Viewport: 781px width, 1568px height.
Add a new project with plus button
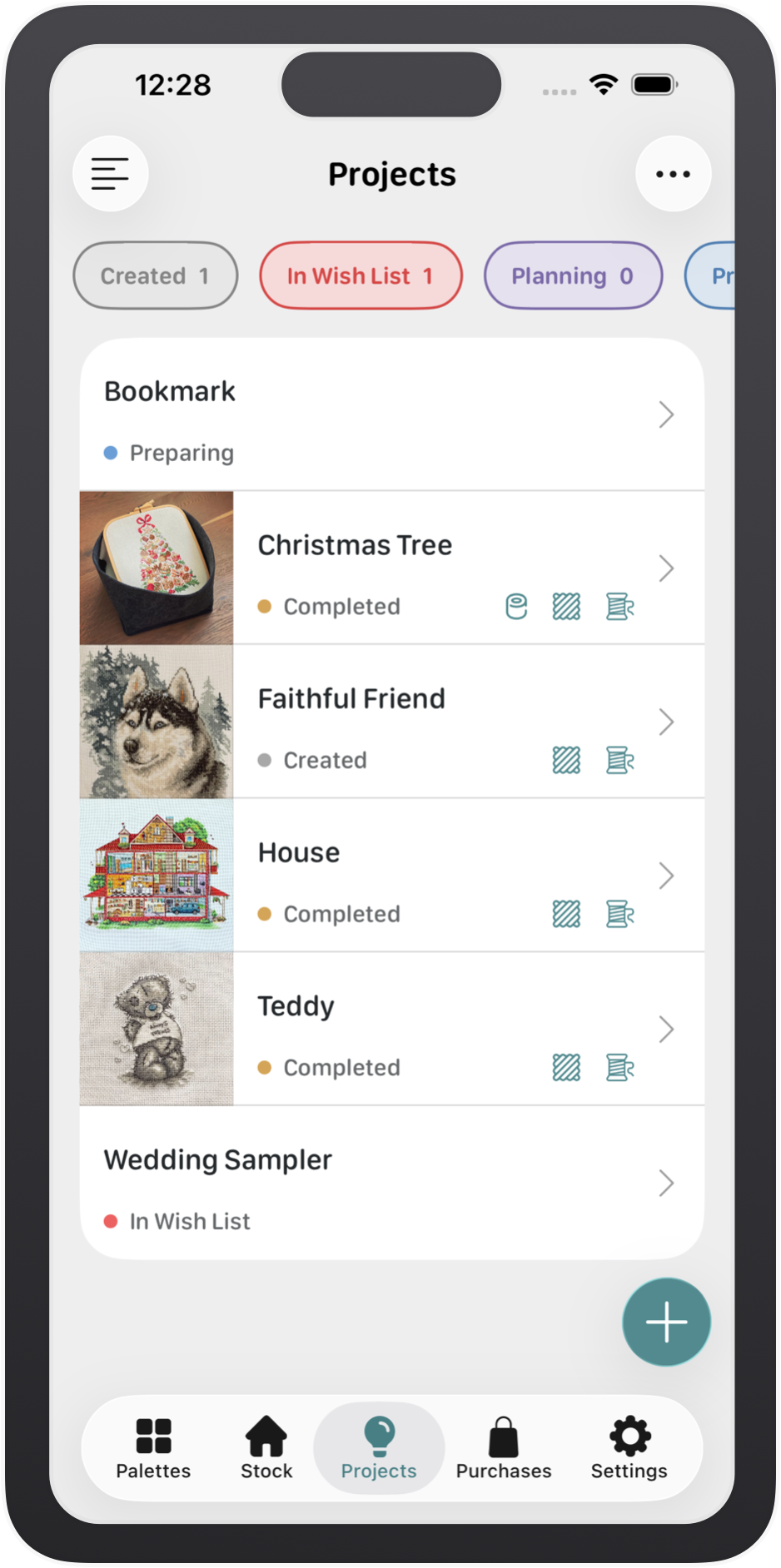[x=666, y=1322]
